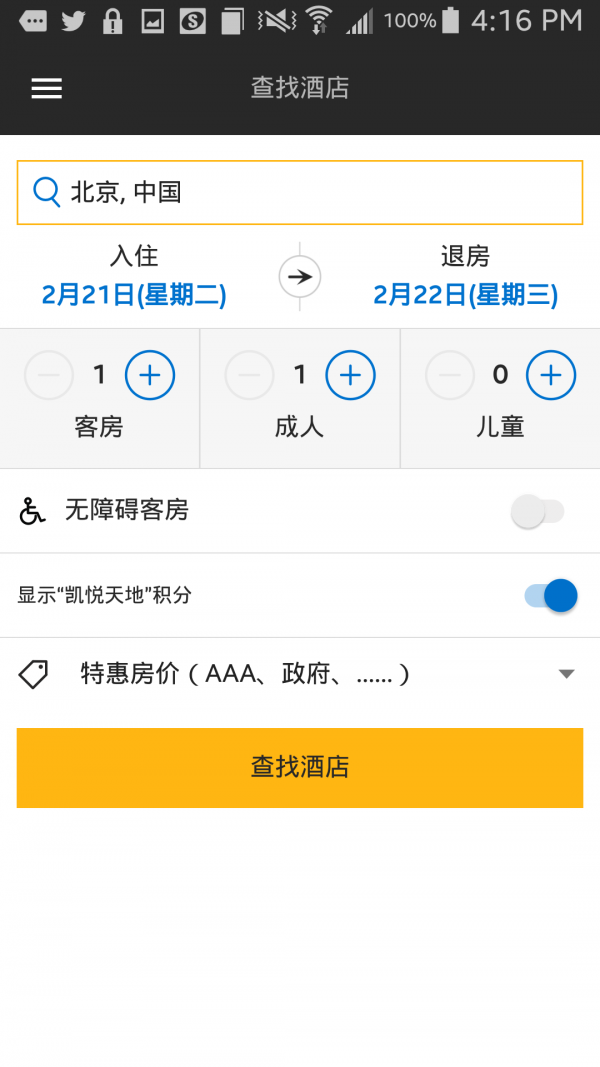Enable the 无障碍客房 switch
This screenshot has height=1067, width=600.
click(x=538, y=511)
